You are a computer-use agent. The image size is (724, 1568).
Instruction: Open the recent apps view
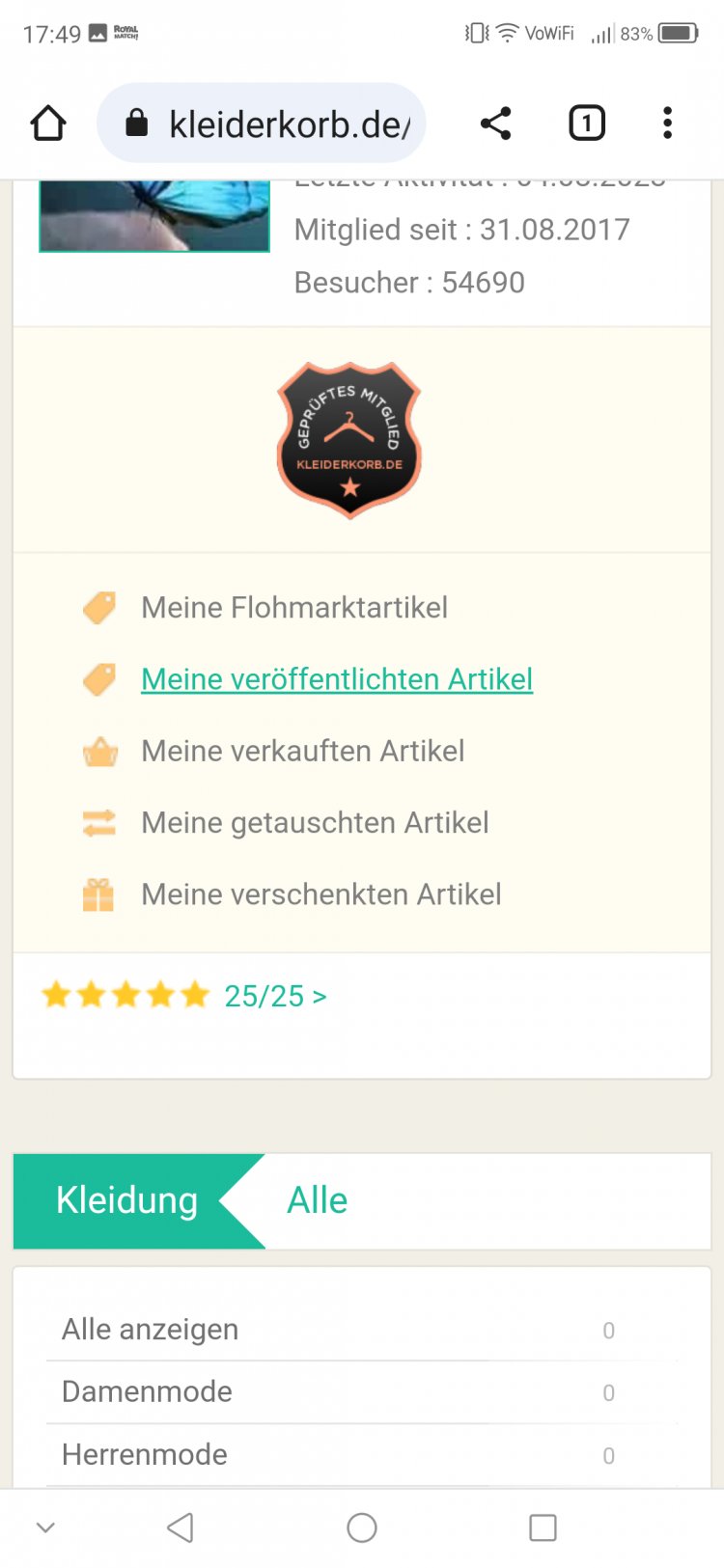point(543,1527)
